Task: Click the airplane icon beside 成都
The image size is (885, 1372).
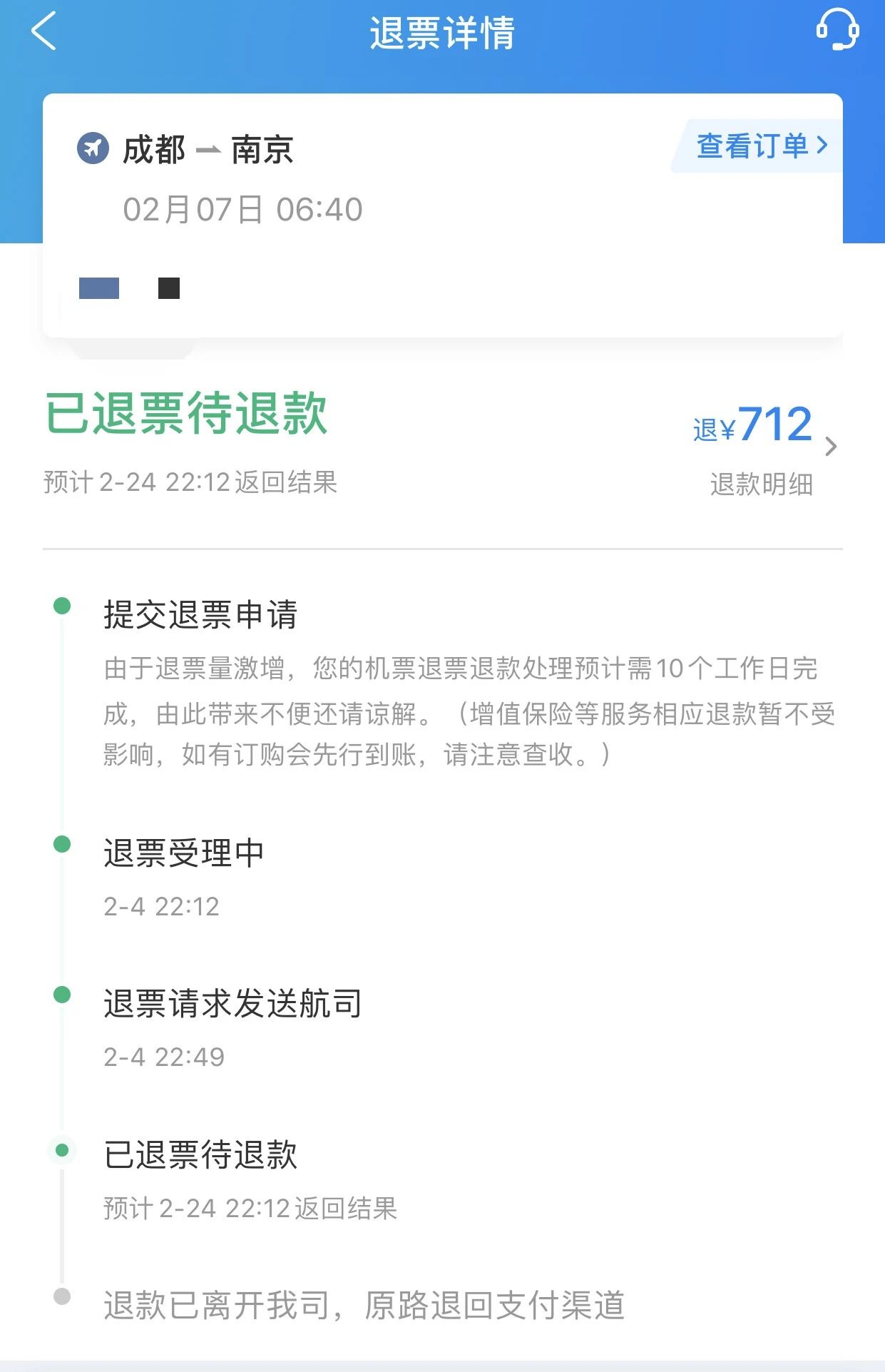Action: click(93, 148)
